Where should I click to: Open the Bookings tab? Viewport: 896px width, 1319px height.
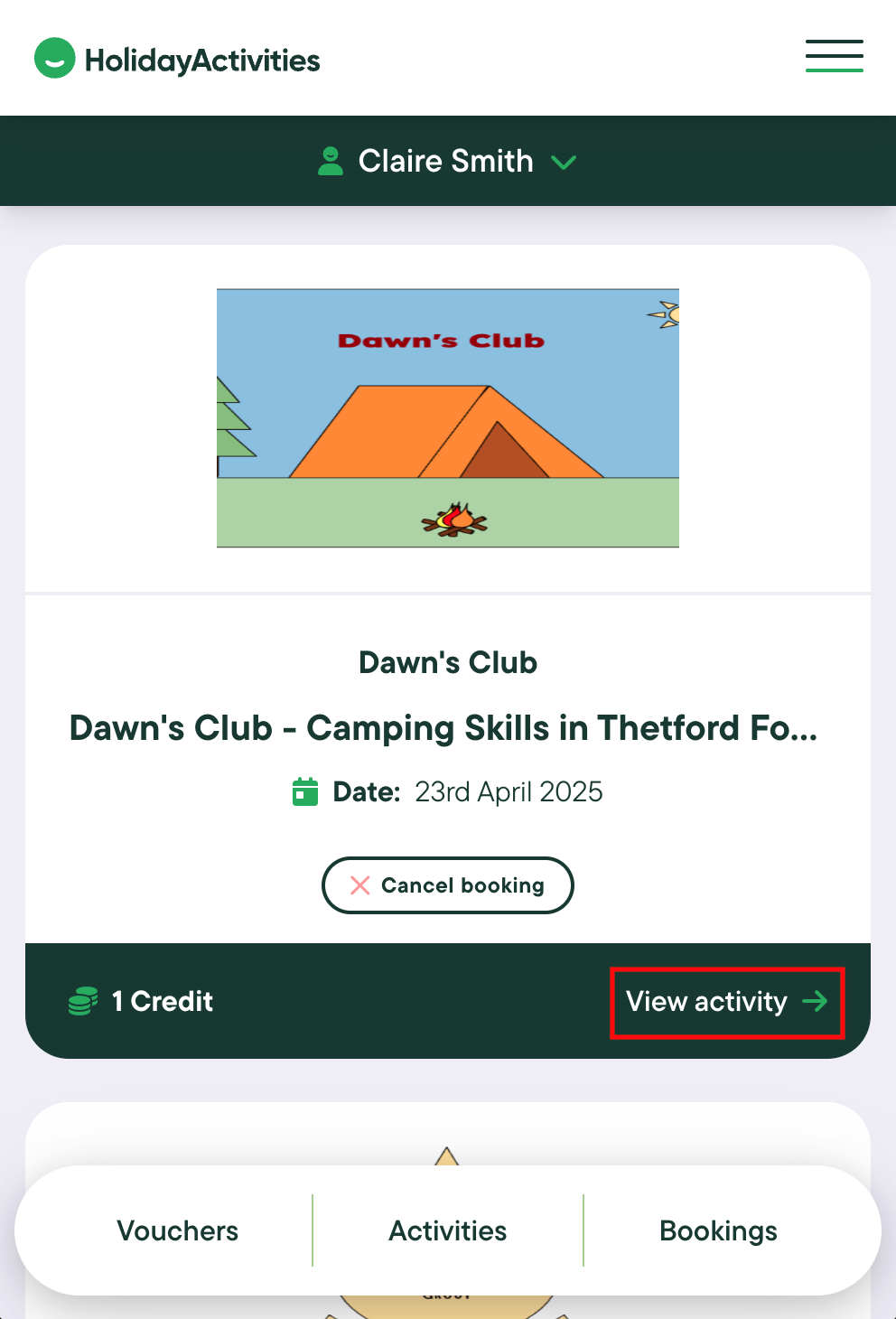(718, 1230)
